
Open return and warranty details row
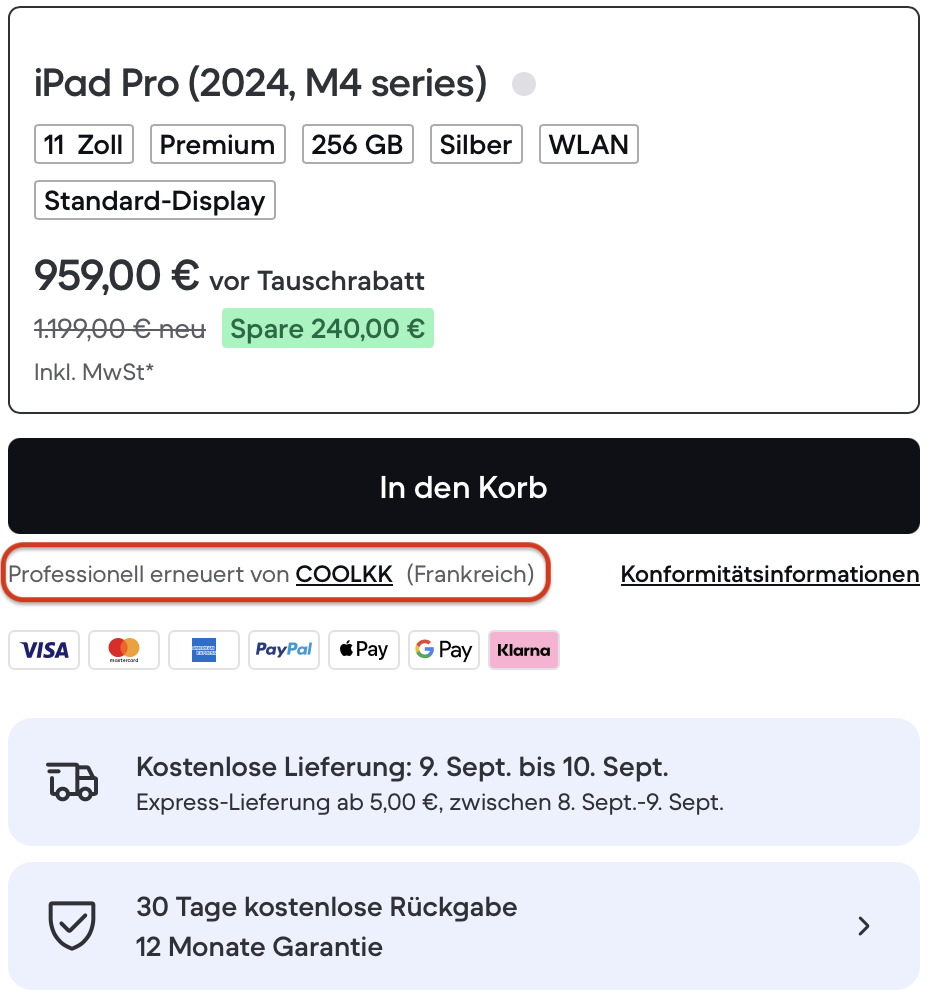pos(463,926)
